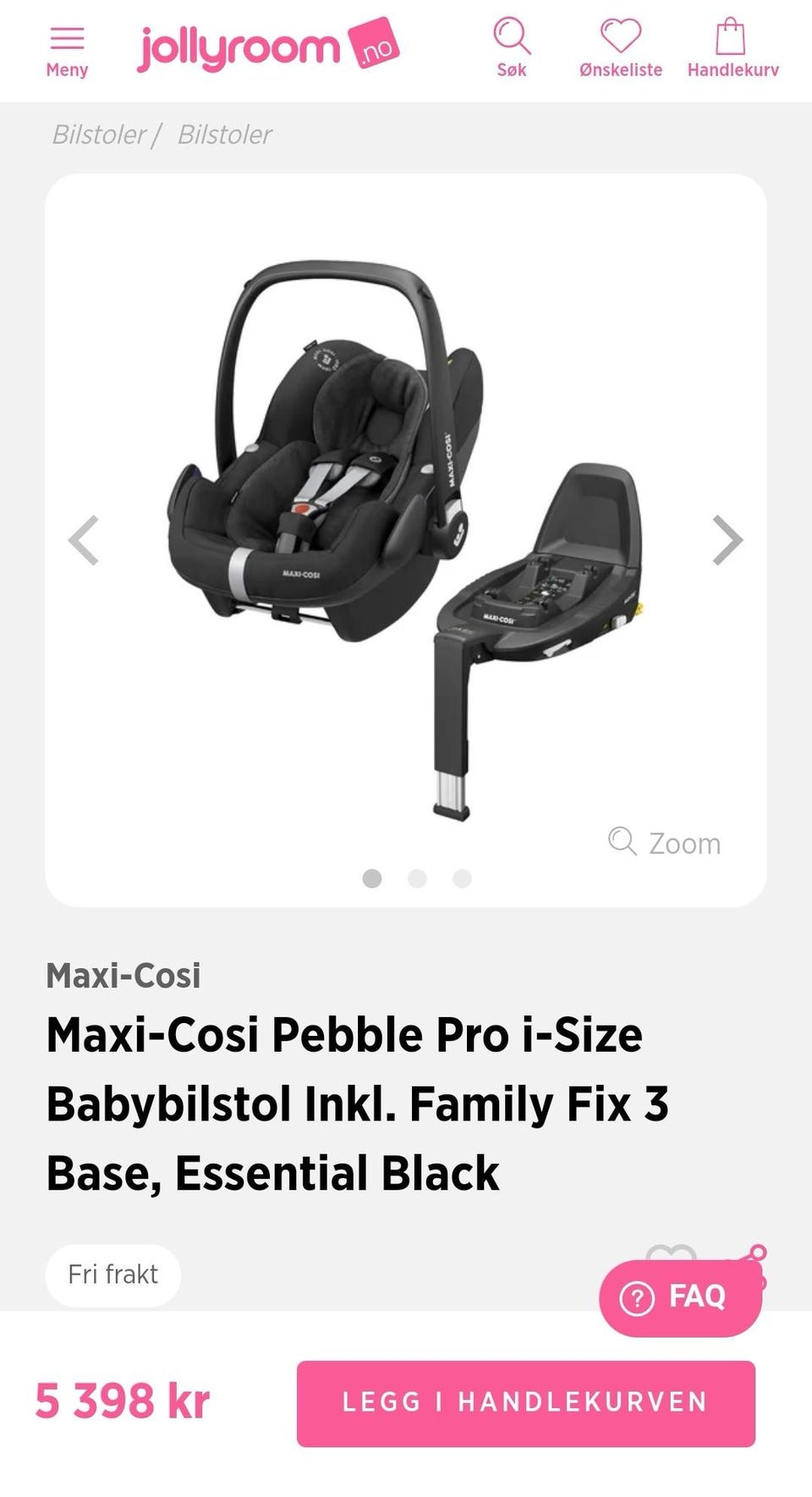
Task: Open the FAQ help bubble
Action: point(680,1296)
